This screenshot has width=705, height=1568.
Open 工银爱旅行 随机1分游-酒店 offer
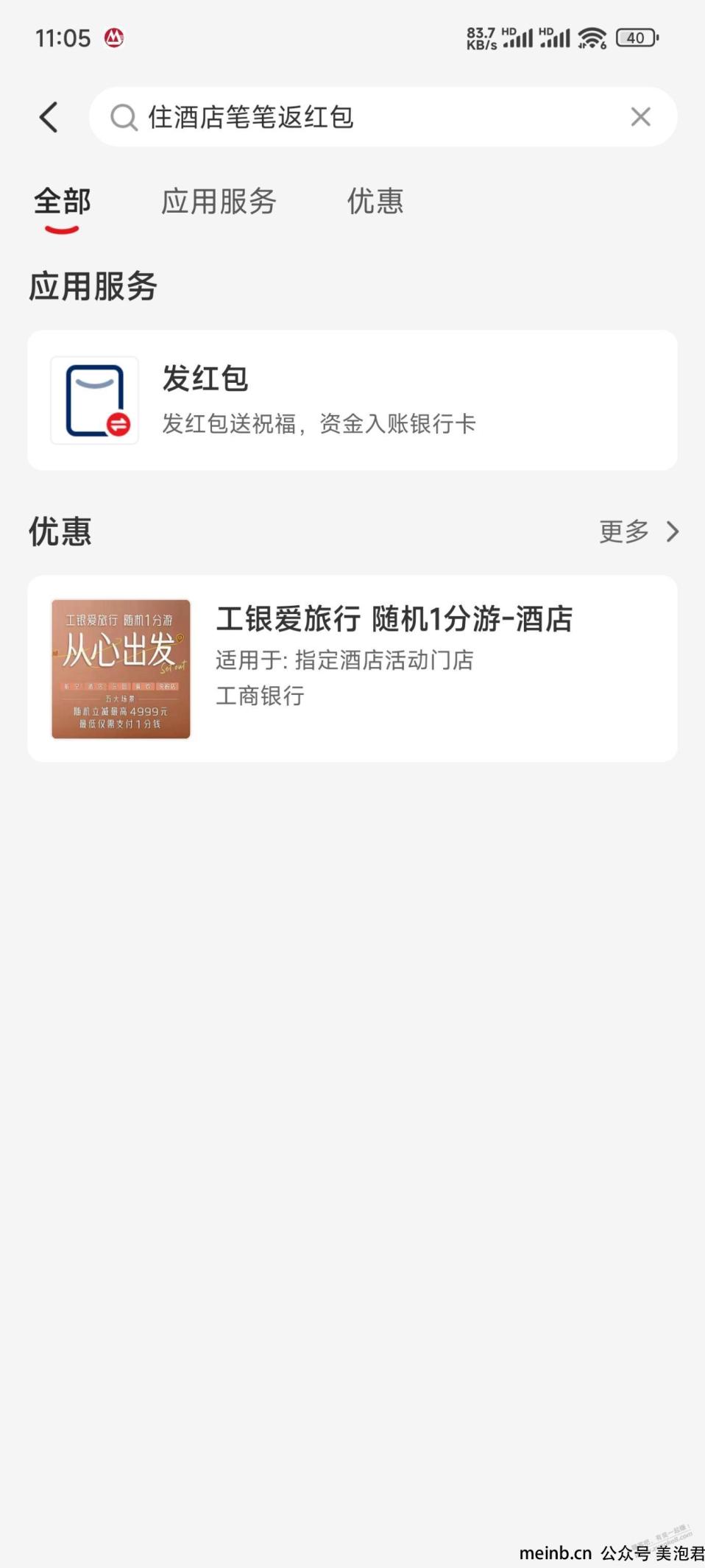tap(352, 668)
